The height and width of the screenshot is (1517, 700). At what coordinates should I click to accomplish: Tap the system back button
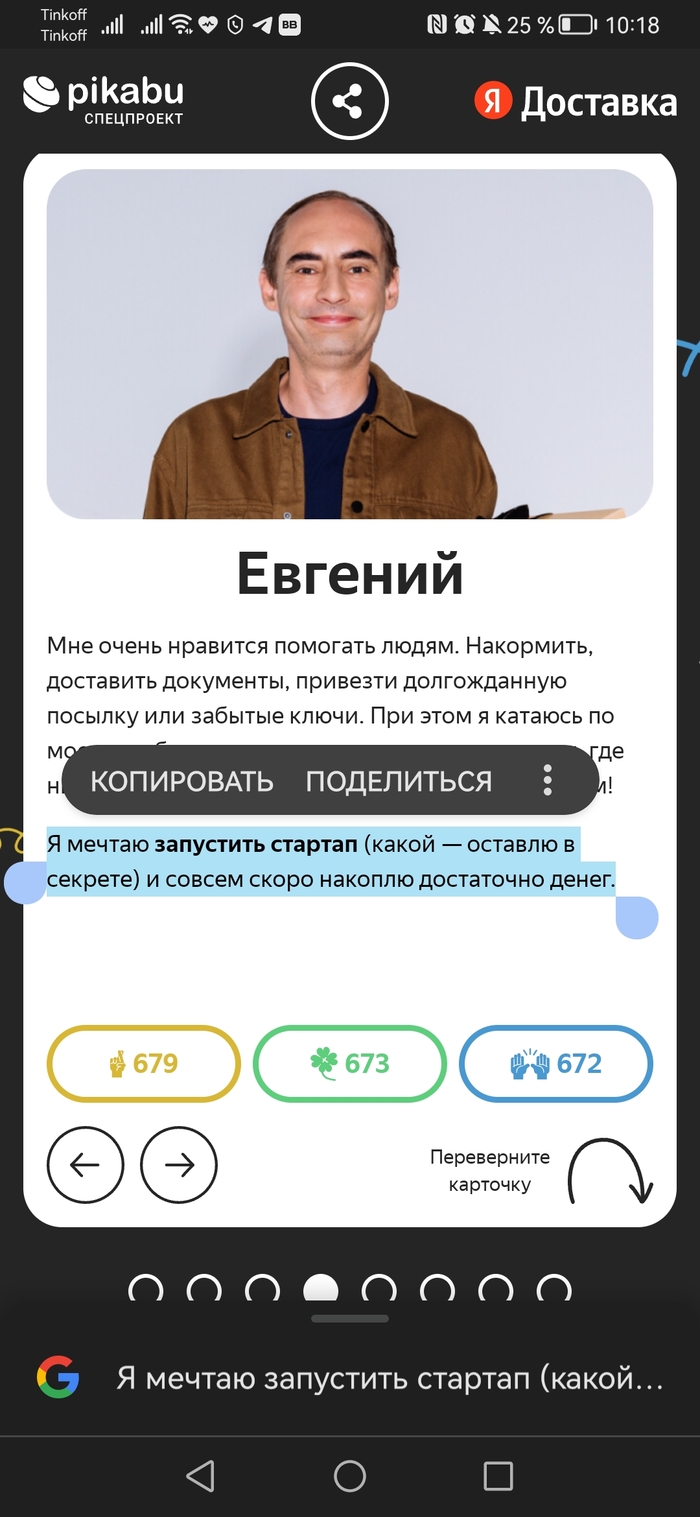(x=201, y=1476)
